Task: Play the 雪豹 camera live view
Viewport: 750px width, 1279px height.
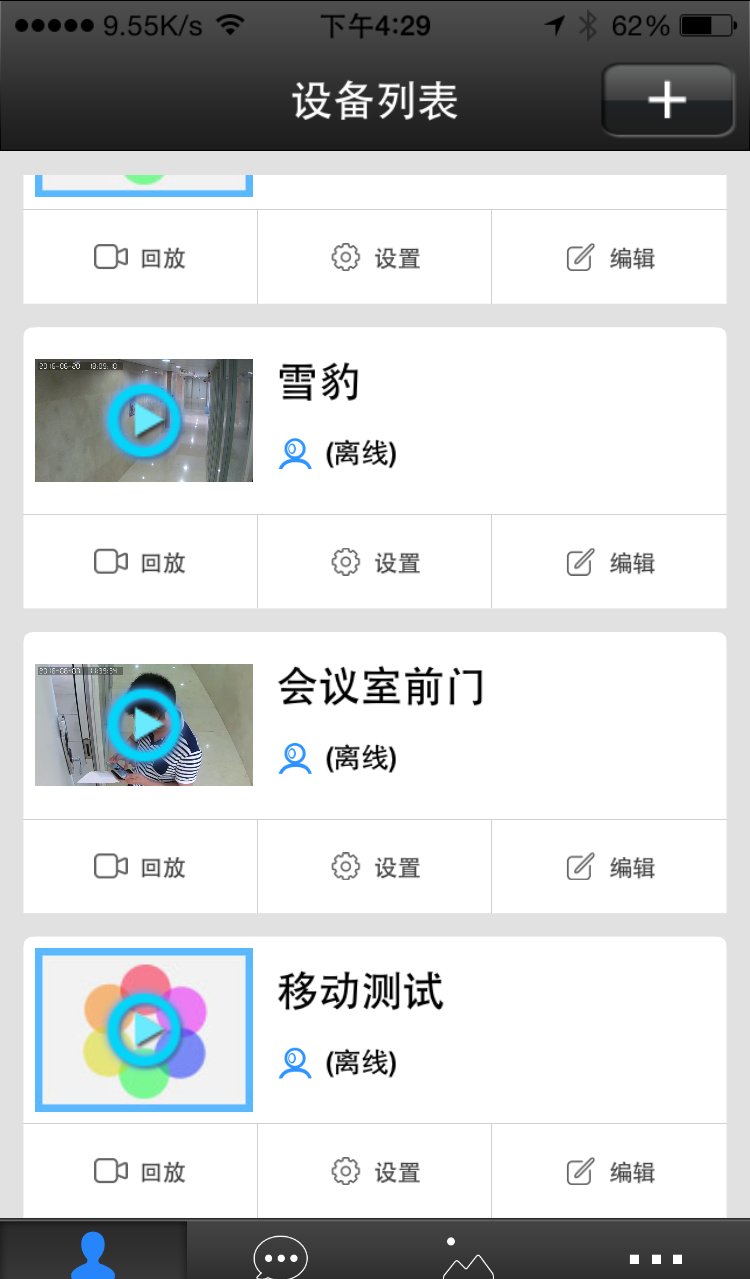Action: tap(144, 420)
